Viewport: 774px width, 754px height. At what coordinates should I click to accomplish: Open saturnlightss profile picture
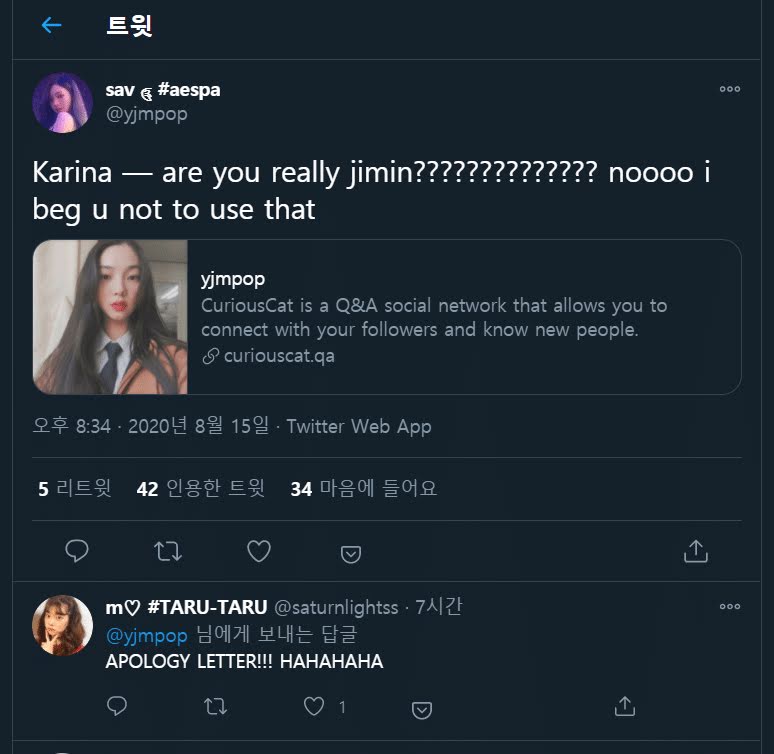(x=63, y=625)
